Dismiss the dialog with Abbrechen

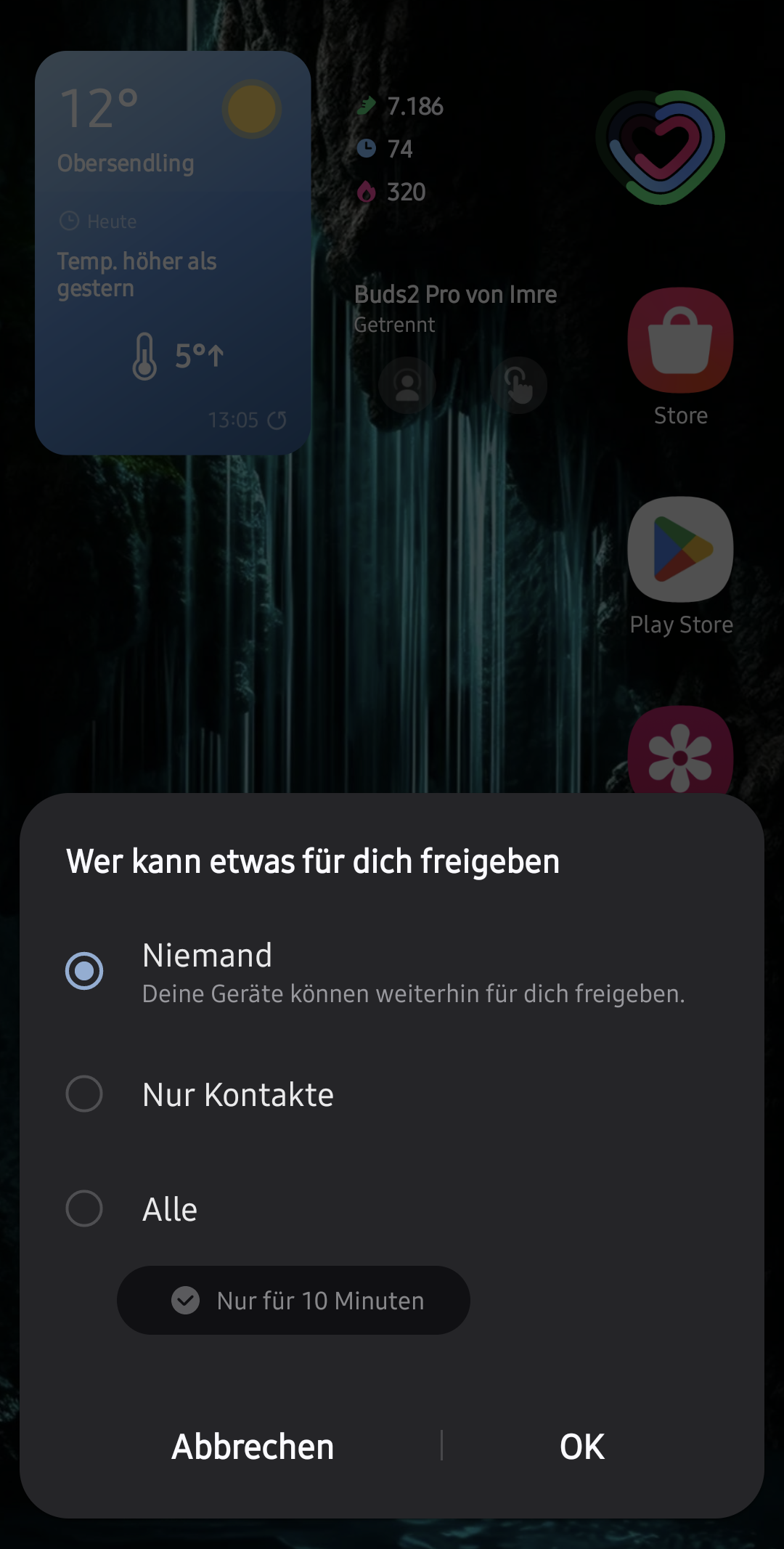coord(251,1446)
